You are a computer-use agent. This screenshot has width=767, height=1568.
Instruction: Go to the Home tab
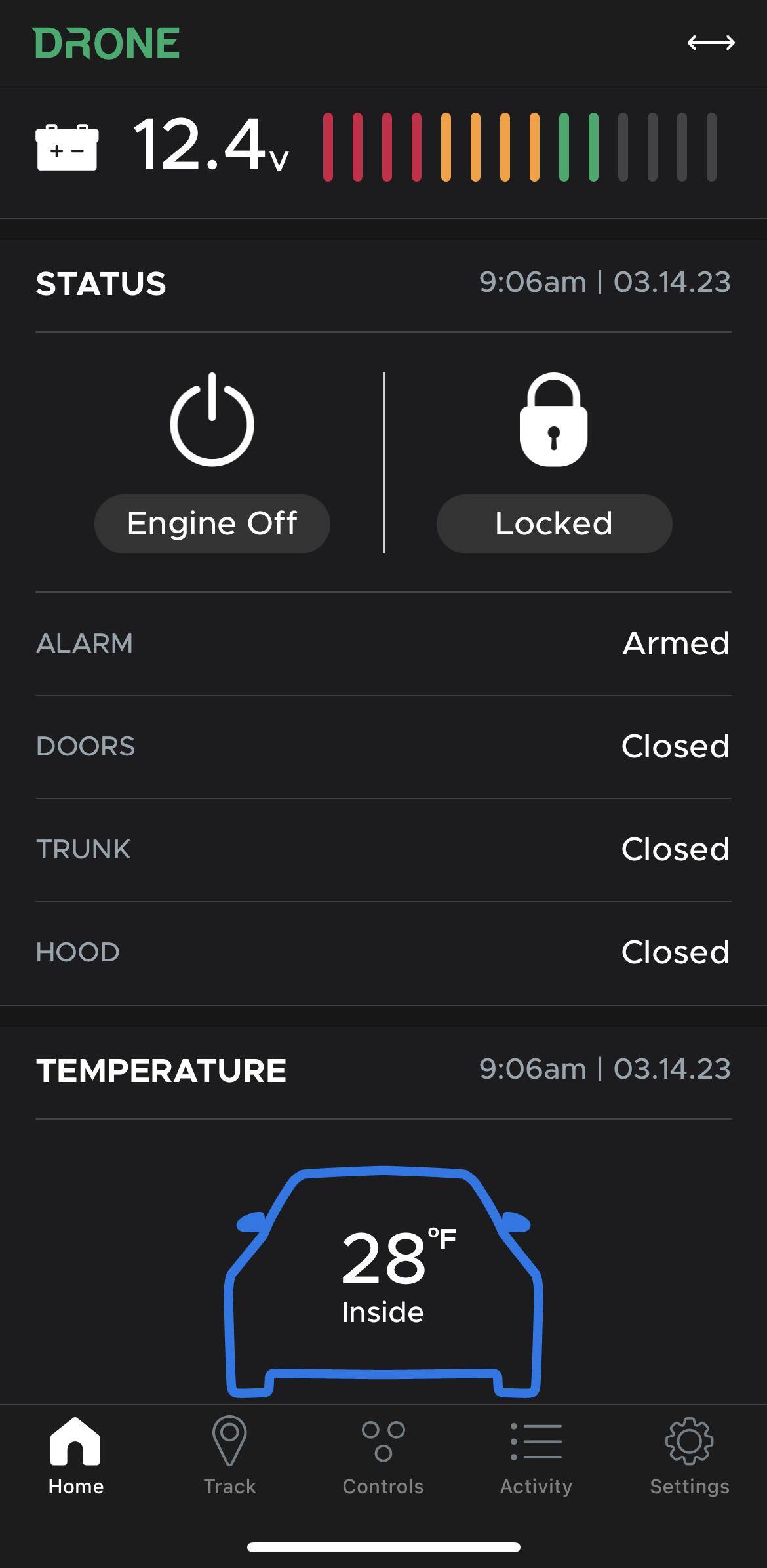click(x=75, y=1456)
